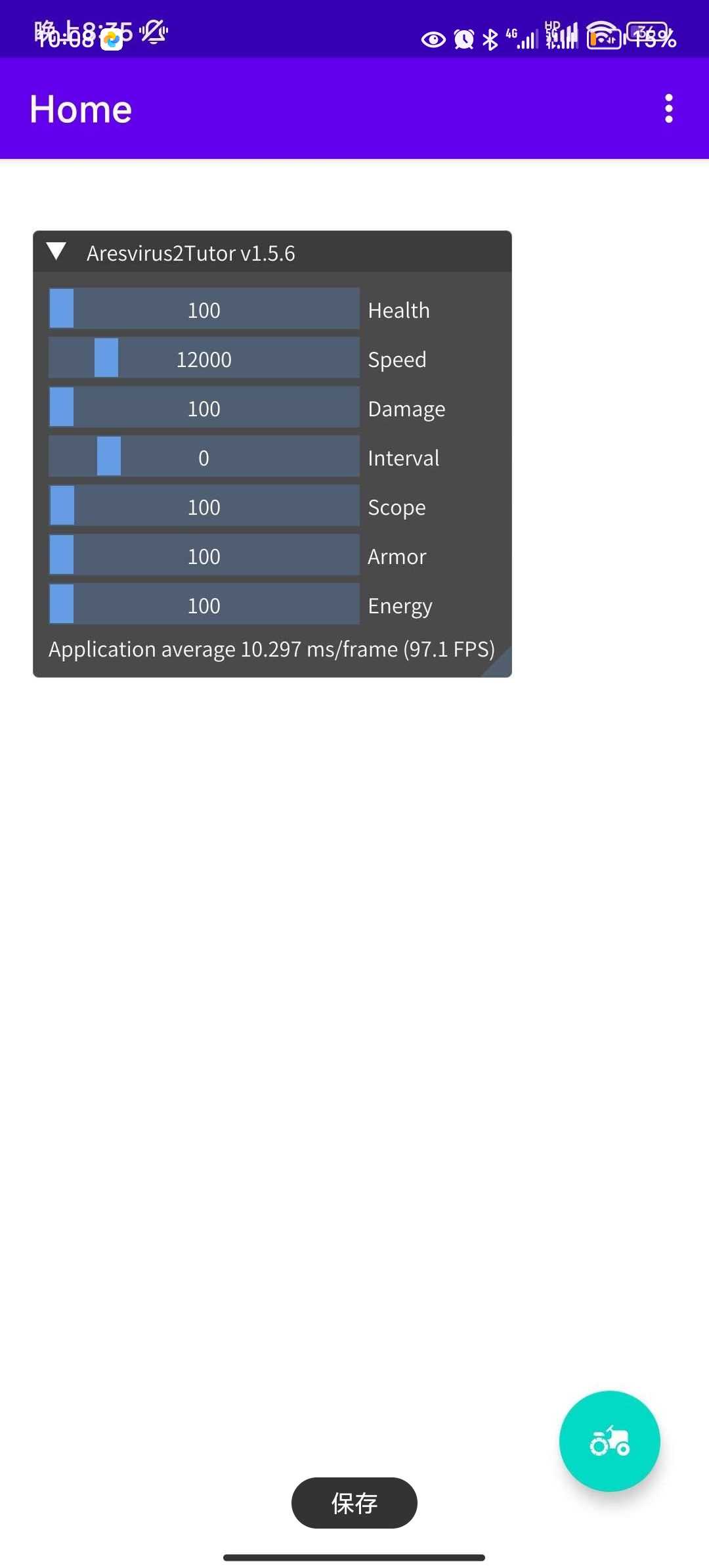Tap the Speed slider
The height and width of the screenshot is (1568, 709).
tap(204, 358)
